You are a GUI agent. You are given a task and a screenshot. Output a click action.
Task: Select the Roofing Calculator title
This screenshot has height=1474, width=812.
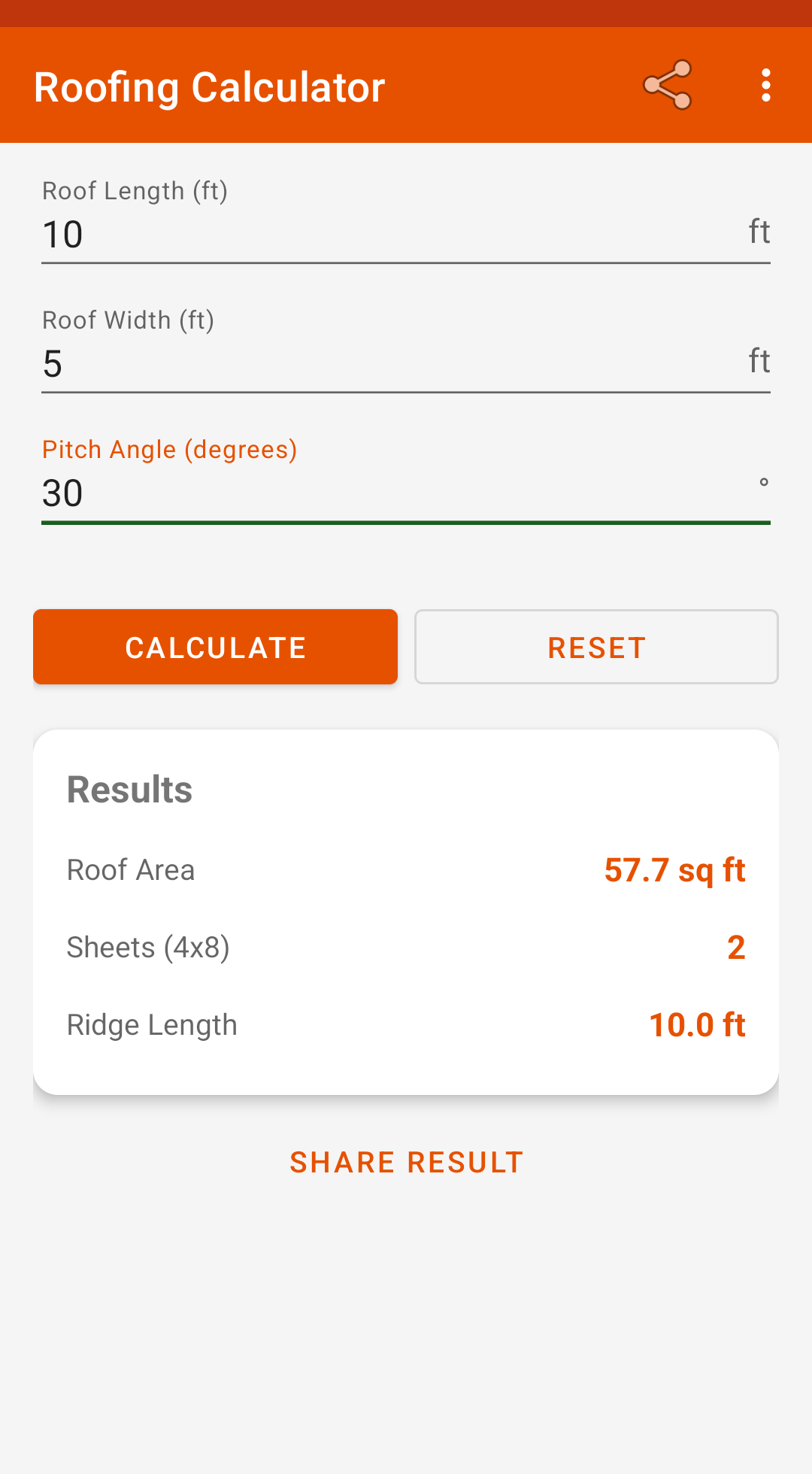click(208, 85)
